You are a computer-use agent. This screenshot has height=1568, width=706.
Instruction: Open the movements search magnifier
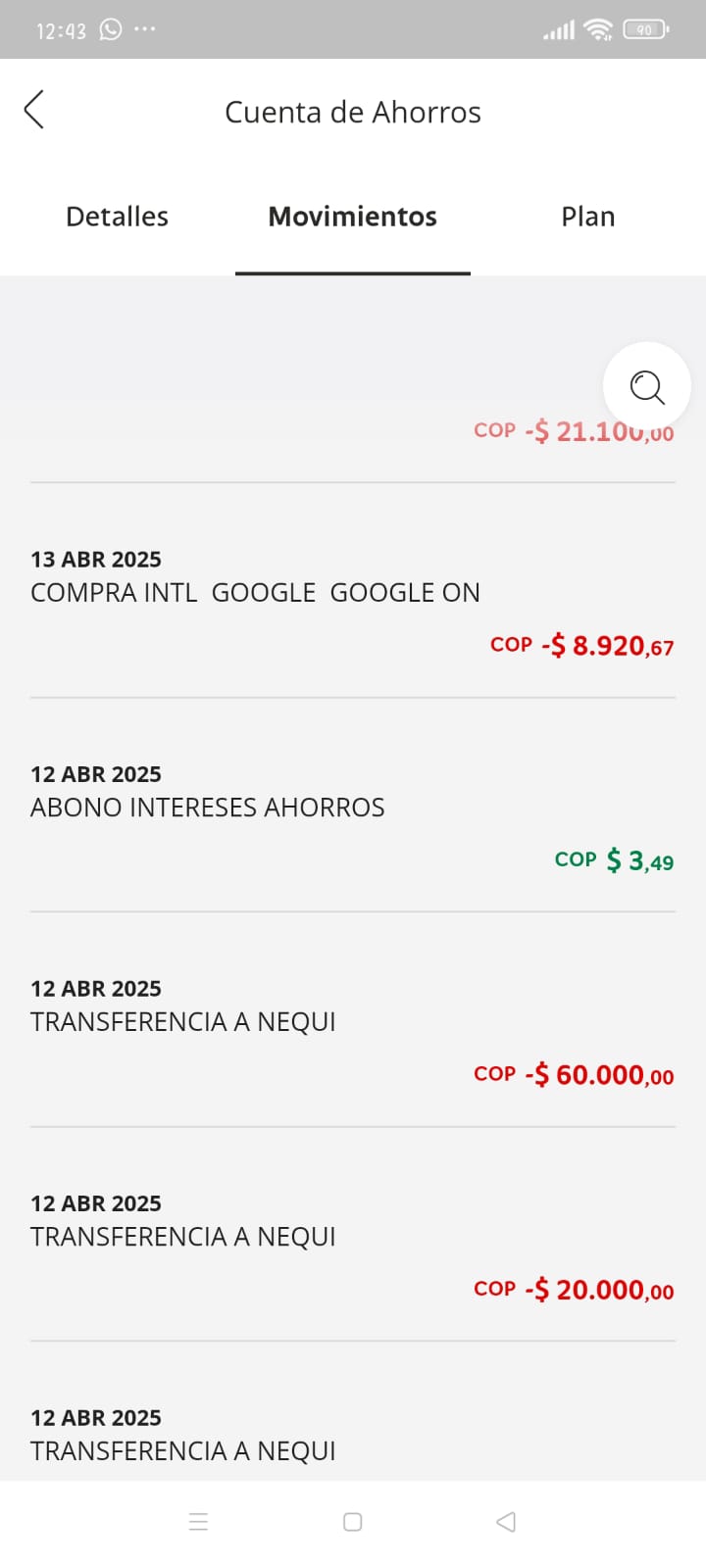pyautogui.click(x=647, y=387)
